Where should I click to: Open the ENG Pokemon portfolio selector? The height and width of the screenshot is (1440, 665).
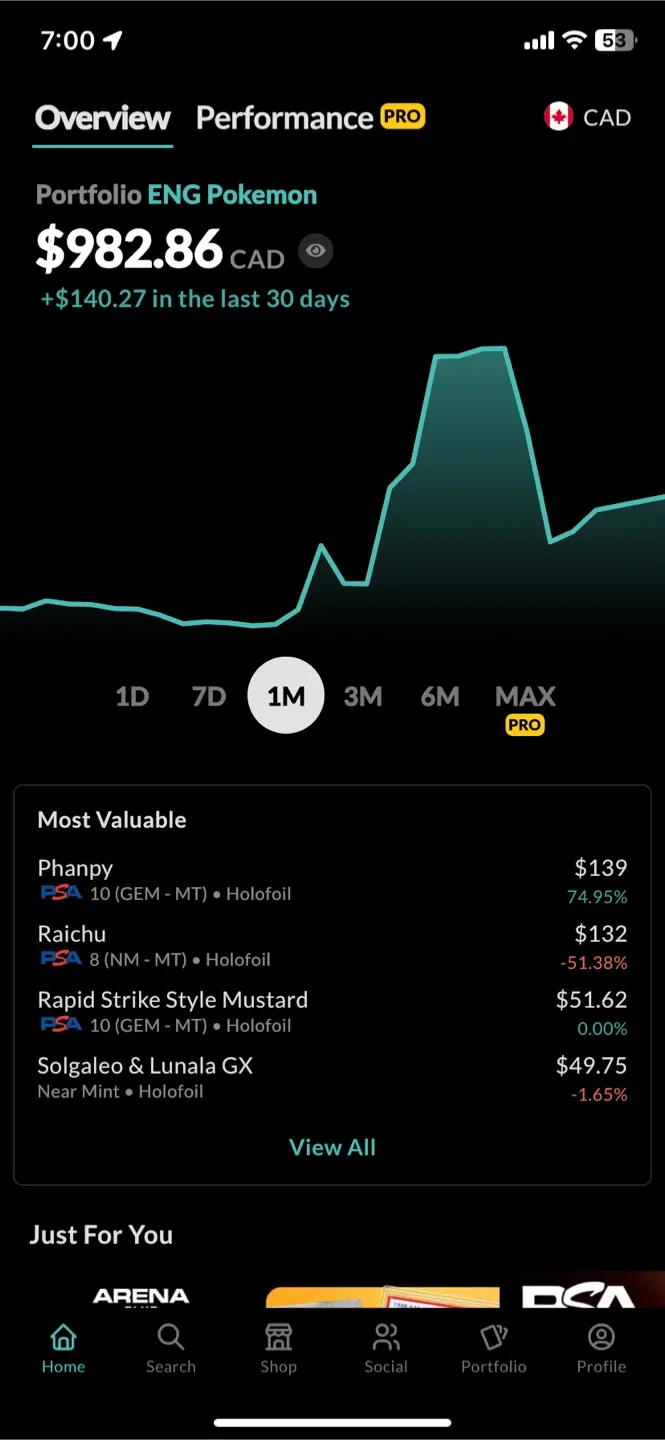[232, 195]
